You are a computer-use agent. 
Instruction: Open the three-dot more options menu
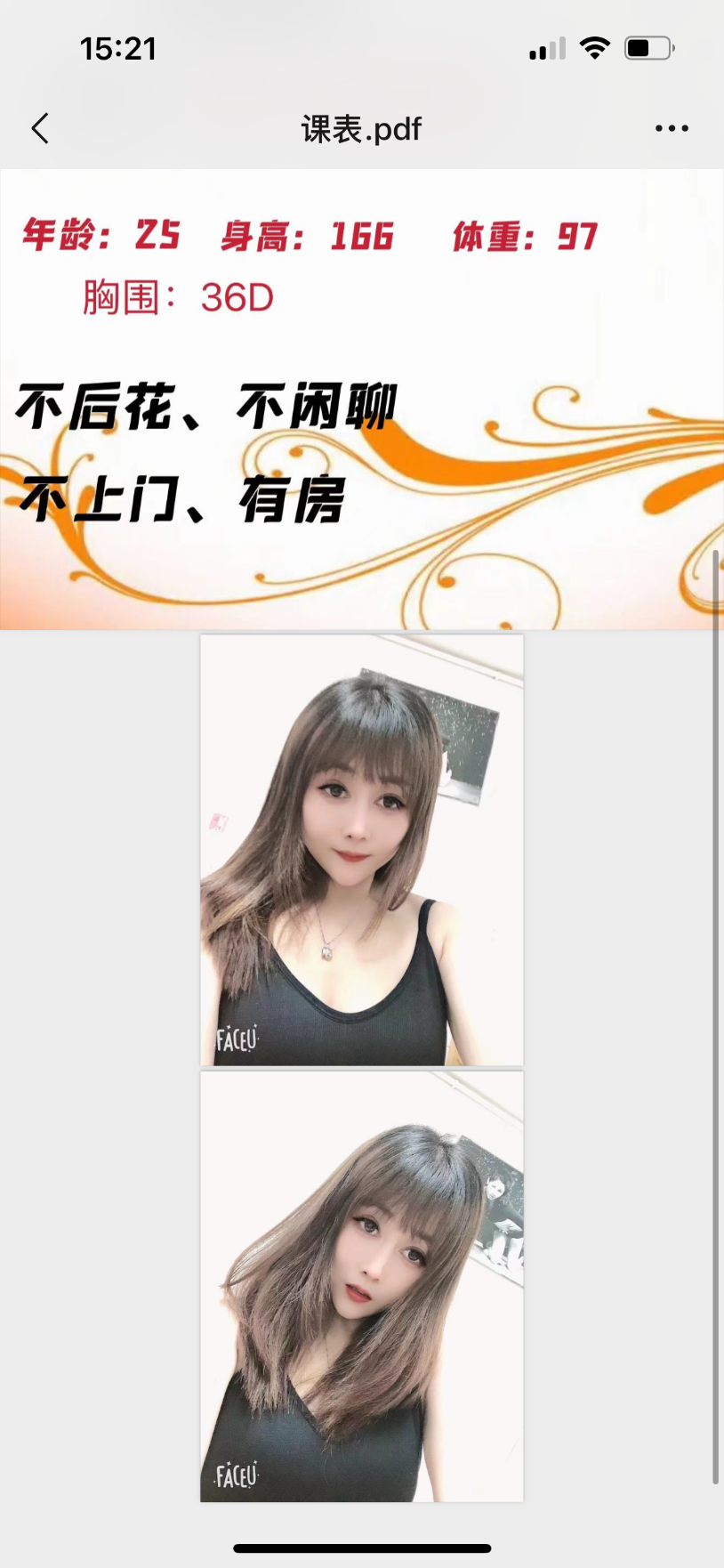tap(672, 129)
